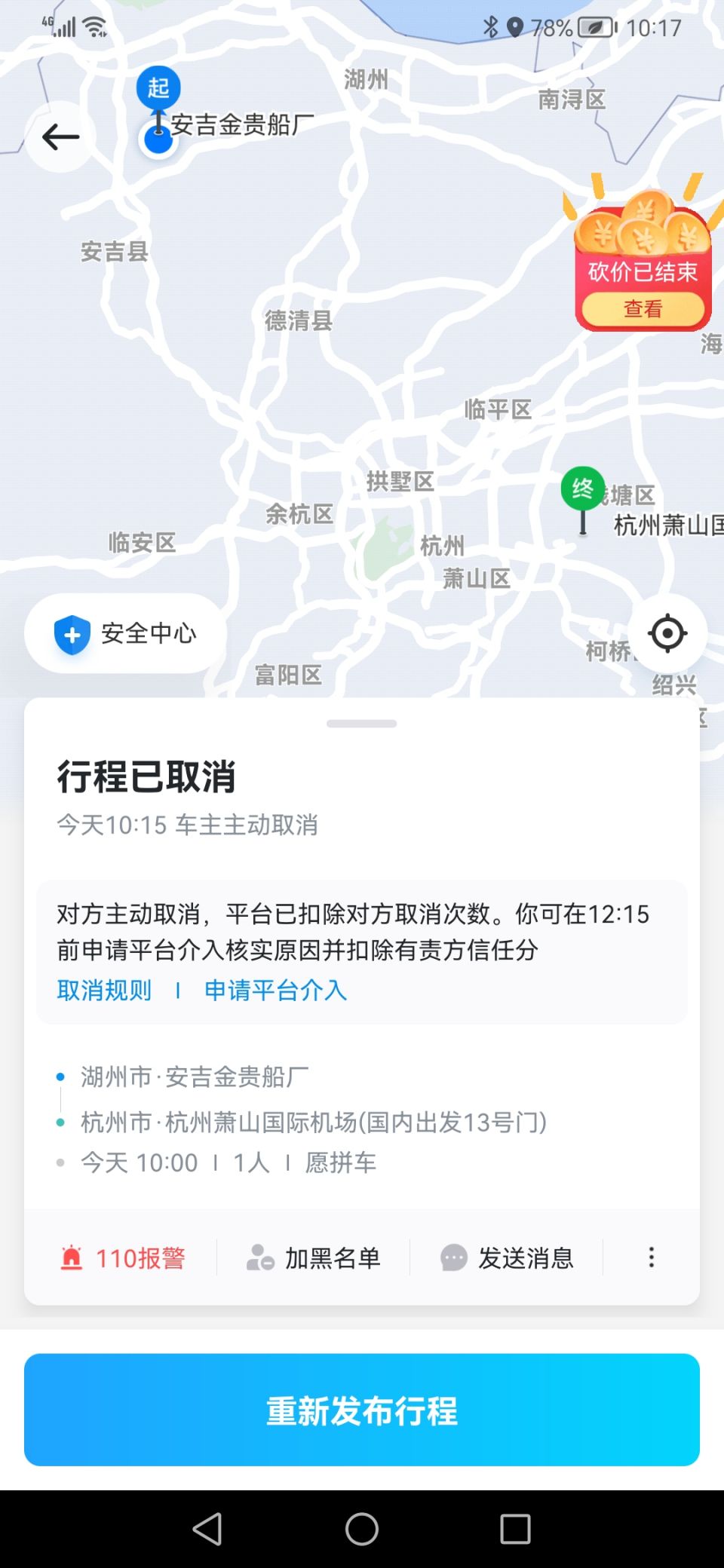
Task: Open the 取消规则 link
Action: coord(104,990)
